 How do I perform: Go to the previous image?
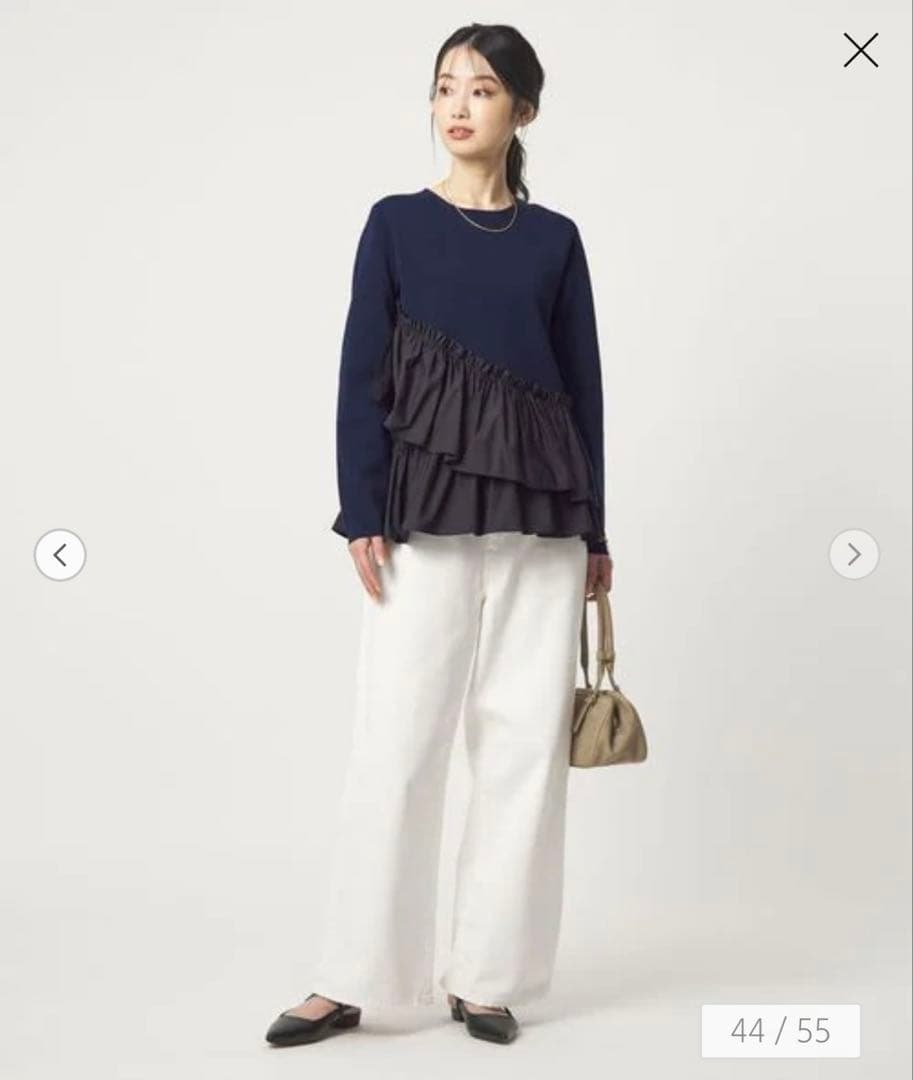60,555
